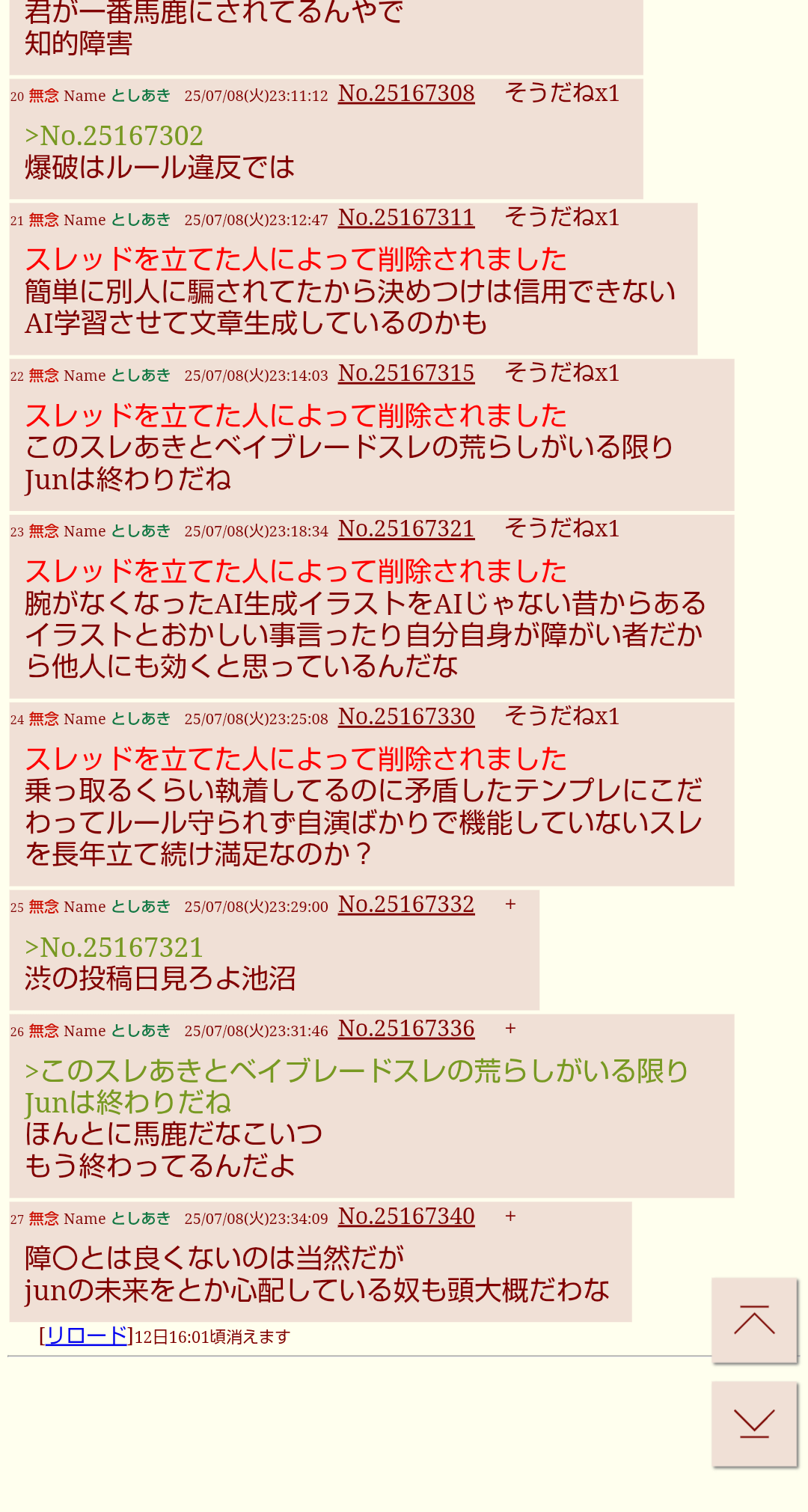Open post number No.25167311

point(406,218)
